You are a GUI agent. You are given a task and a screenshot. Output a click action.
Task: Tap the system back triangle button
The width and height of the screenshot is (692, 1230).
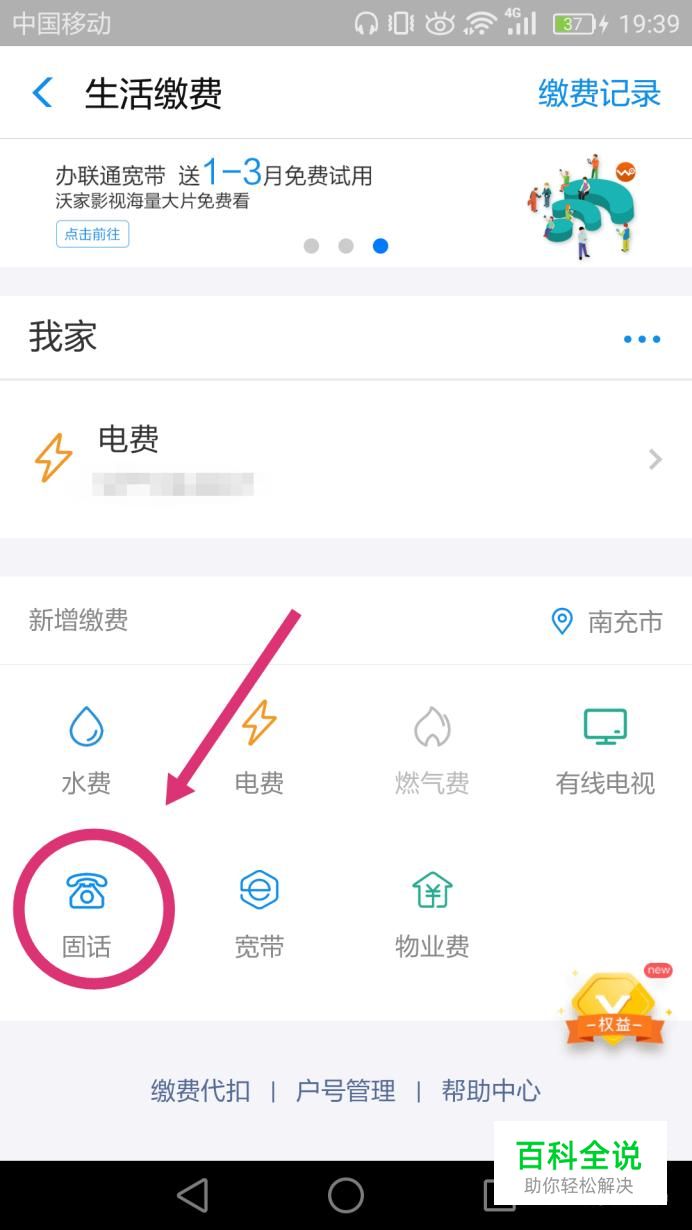tap(192, 1195)
